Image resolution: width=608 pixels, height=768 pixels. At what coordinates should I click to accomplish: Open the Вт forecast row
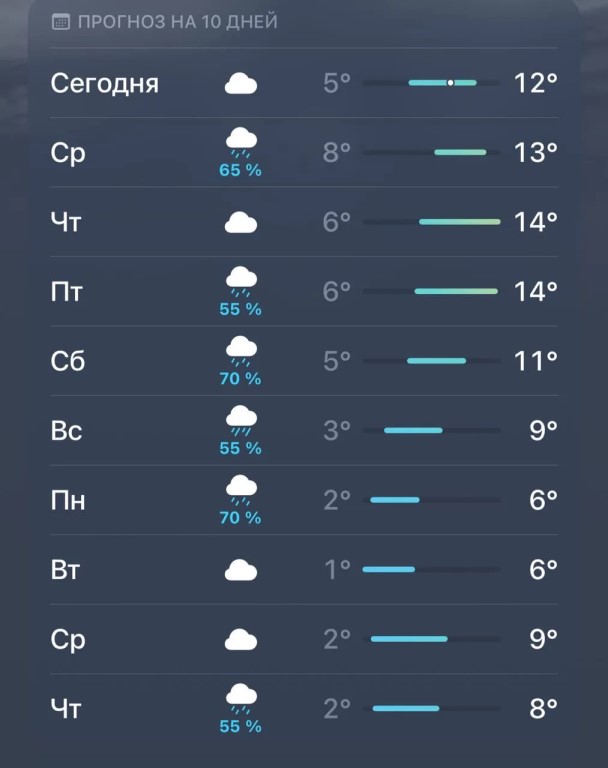pyautogui.click(x=304, y=569)
